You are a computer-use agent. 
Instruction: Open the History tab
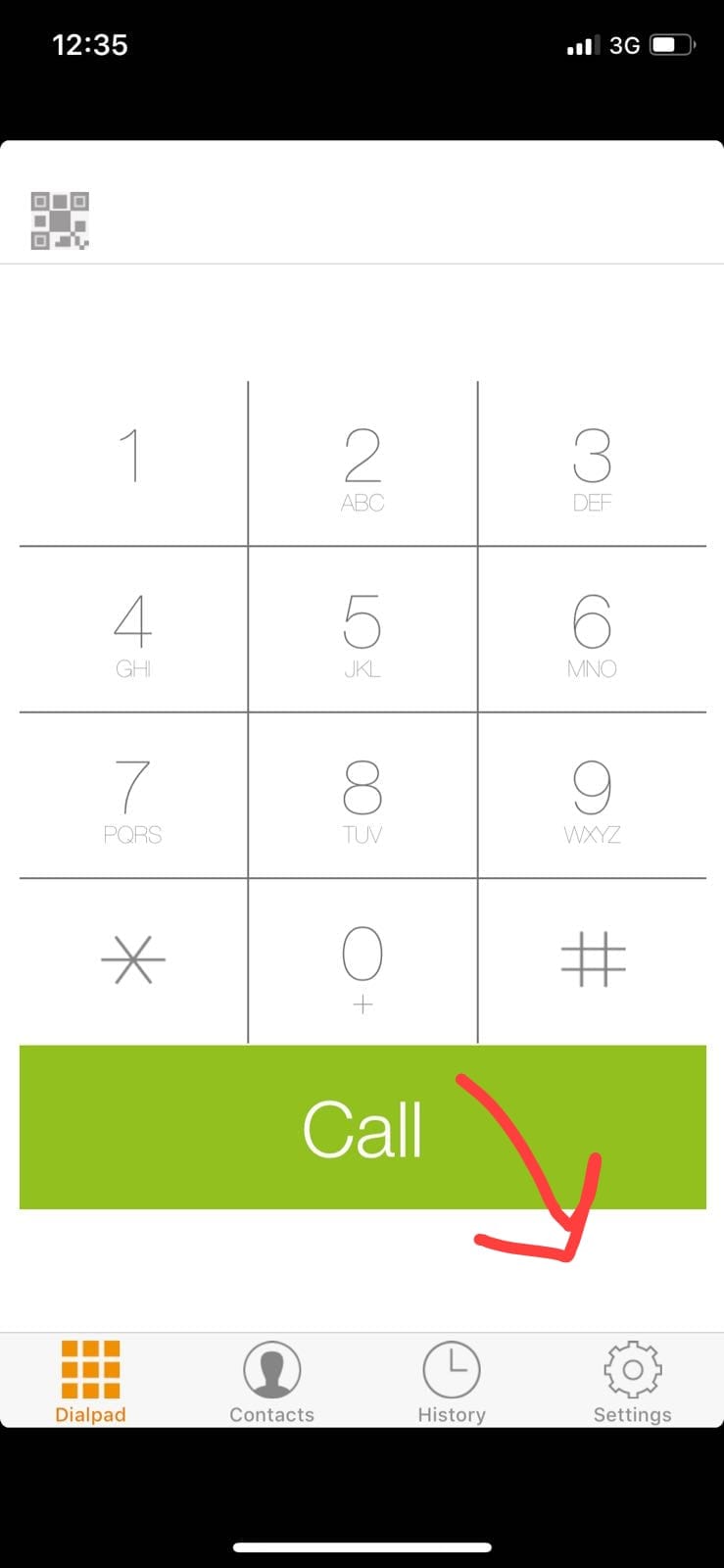[452, 1382]
